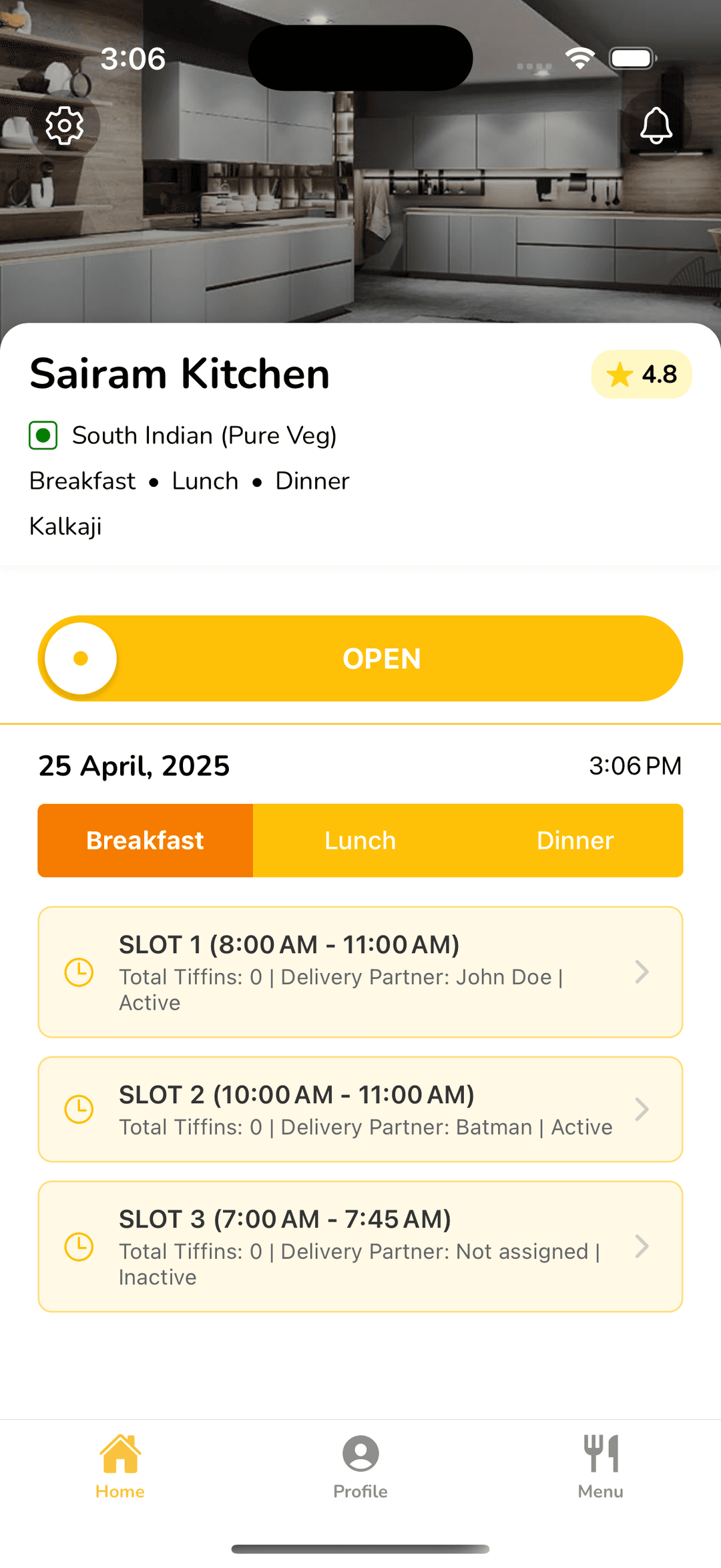This screenshot has width=721, height=1568.
Task: Click the clock icon on SLOT 2
Action: coord(78,1109)
